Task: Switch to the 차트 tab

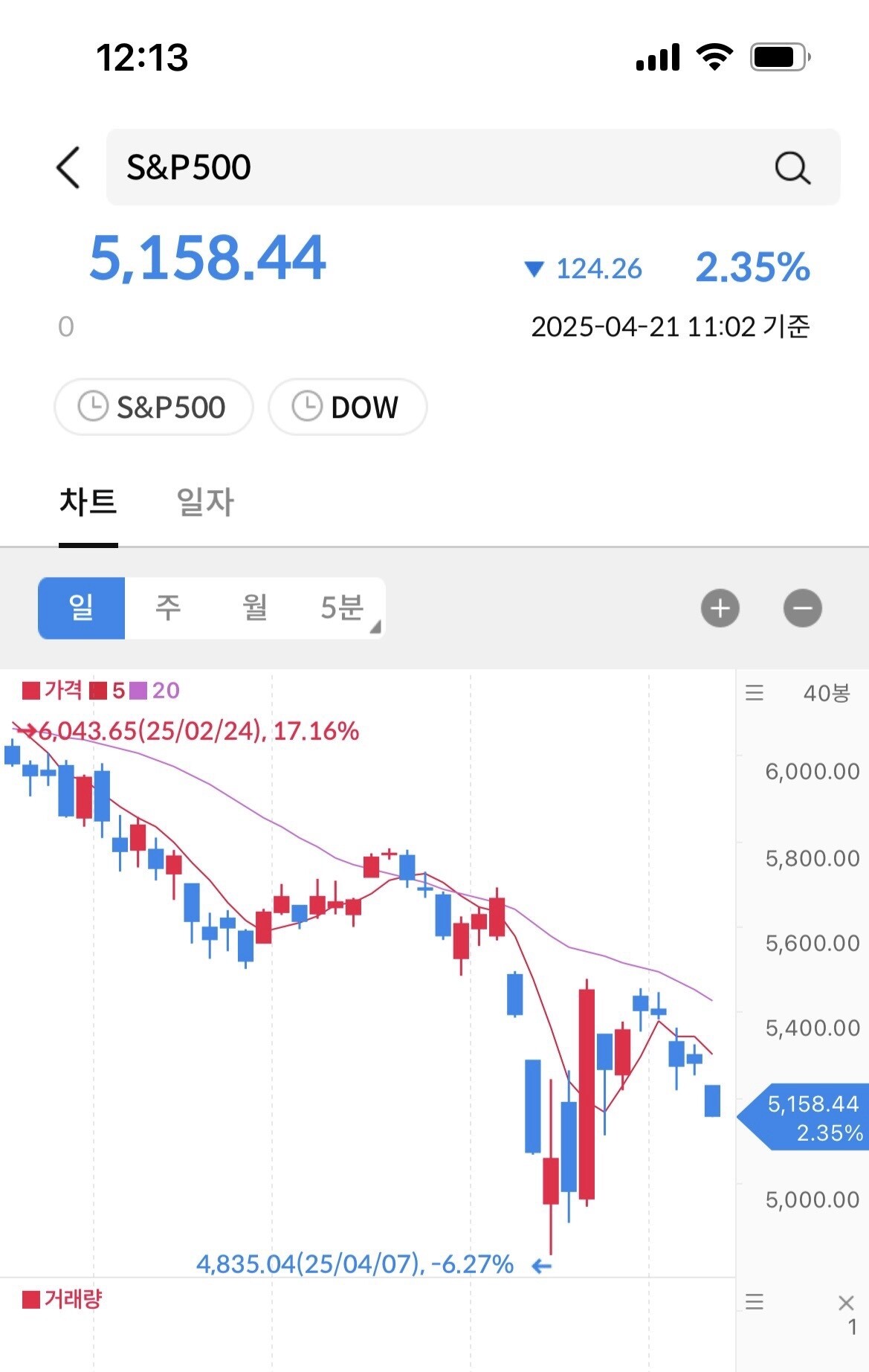Action: click(88, 503)
